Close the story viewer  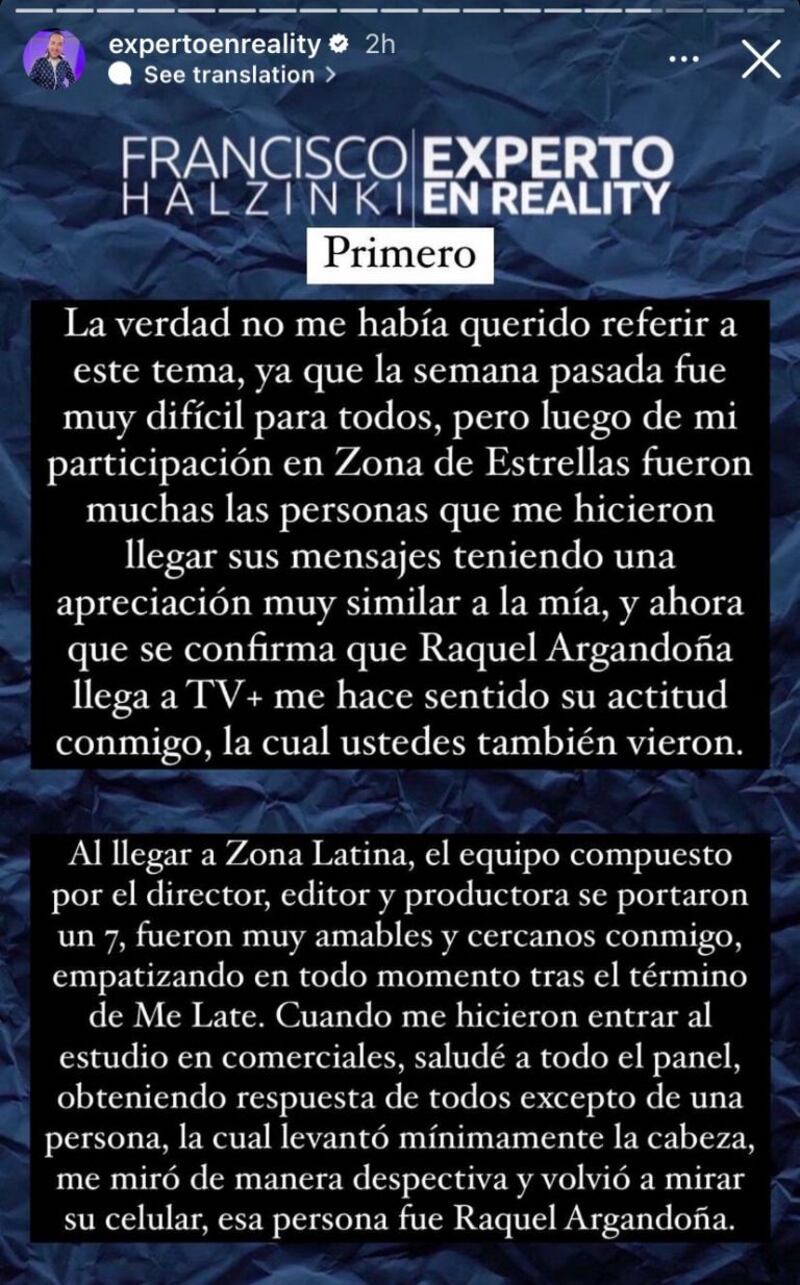pos(761,59)
